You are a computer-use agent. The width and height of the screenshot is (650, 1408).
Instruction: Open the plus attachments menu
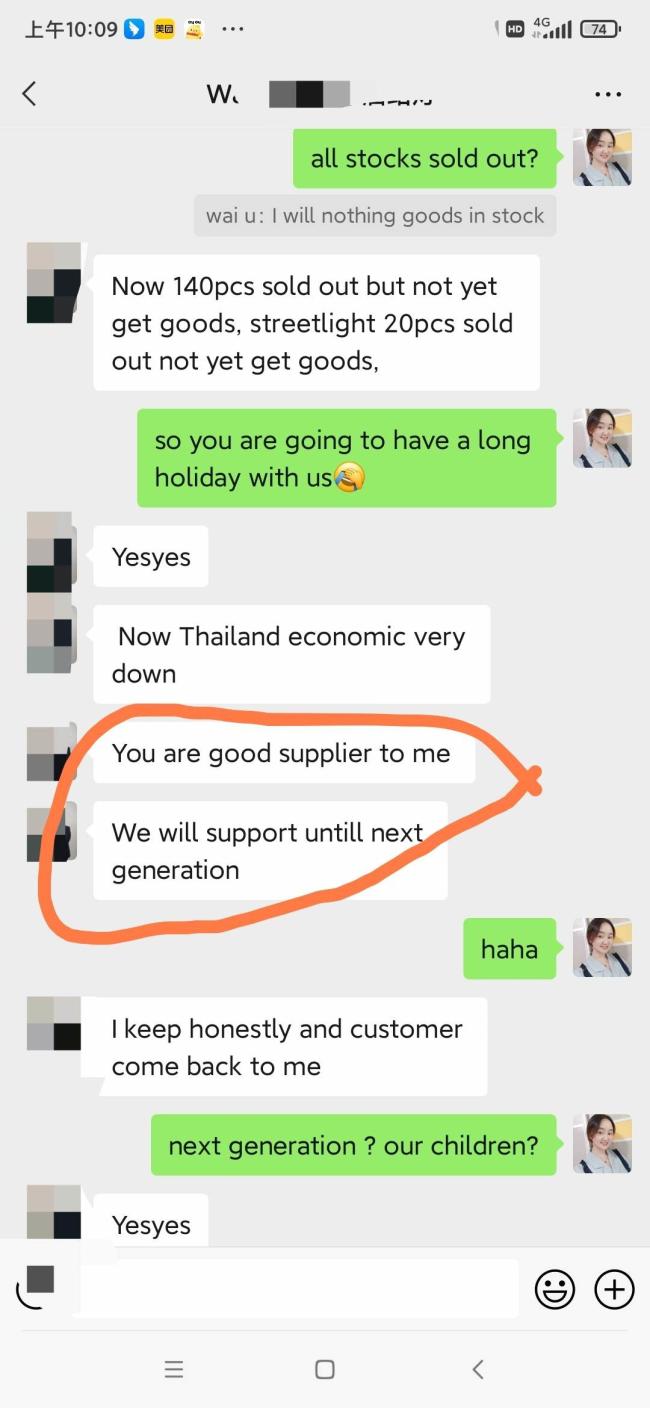click(x=614, y=1289)
